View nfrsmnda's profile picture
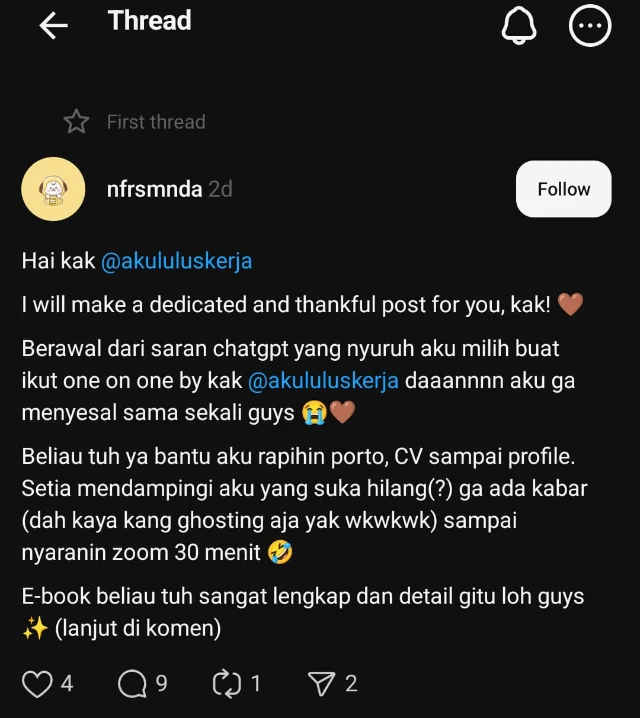This screenshot has width=640, height=718. (53, 189)
